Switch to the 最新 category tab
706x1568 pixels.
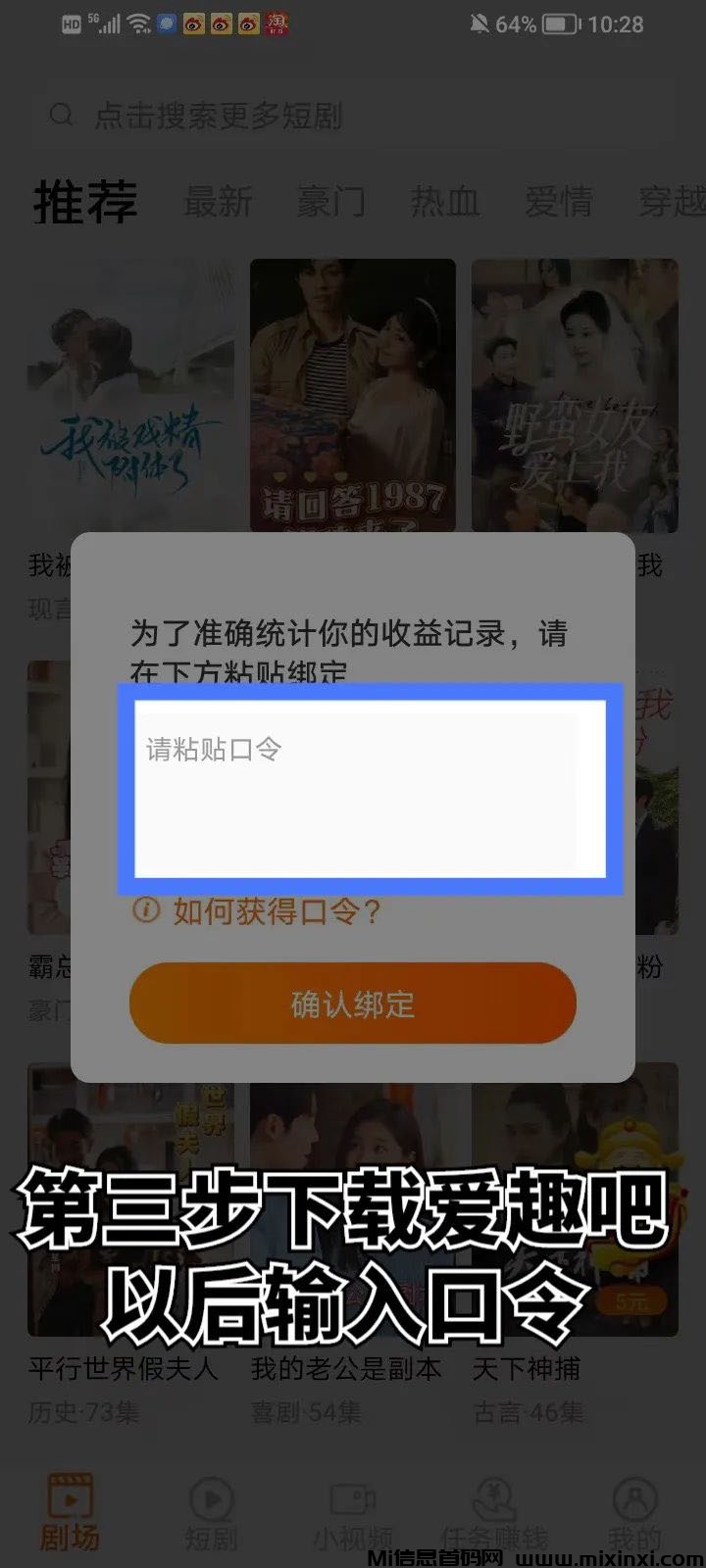[x=218, y=203]
